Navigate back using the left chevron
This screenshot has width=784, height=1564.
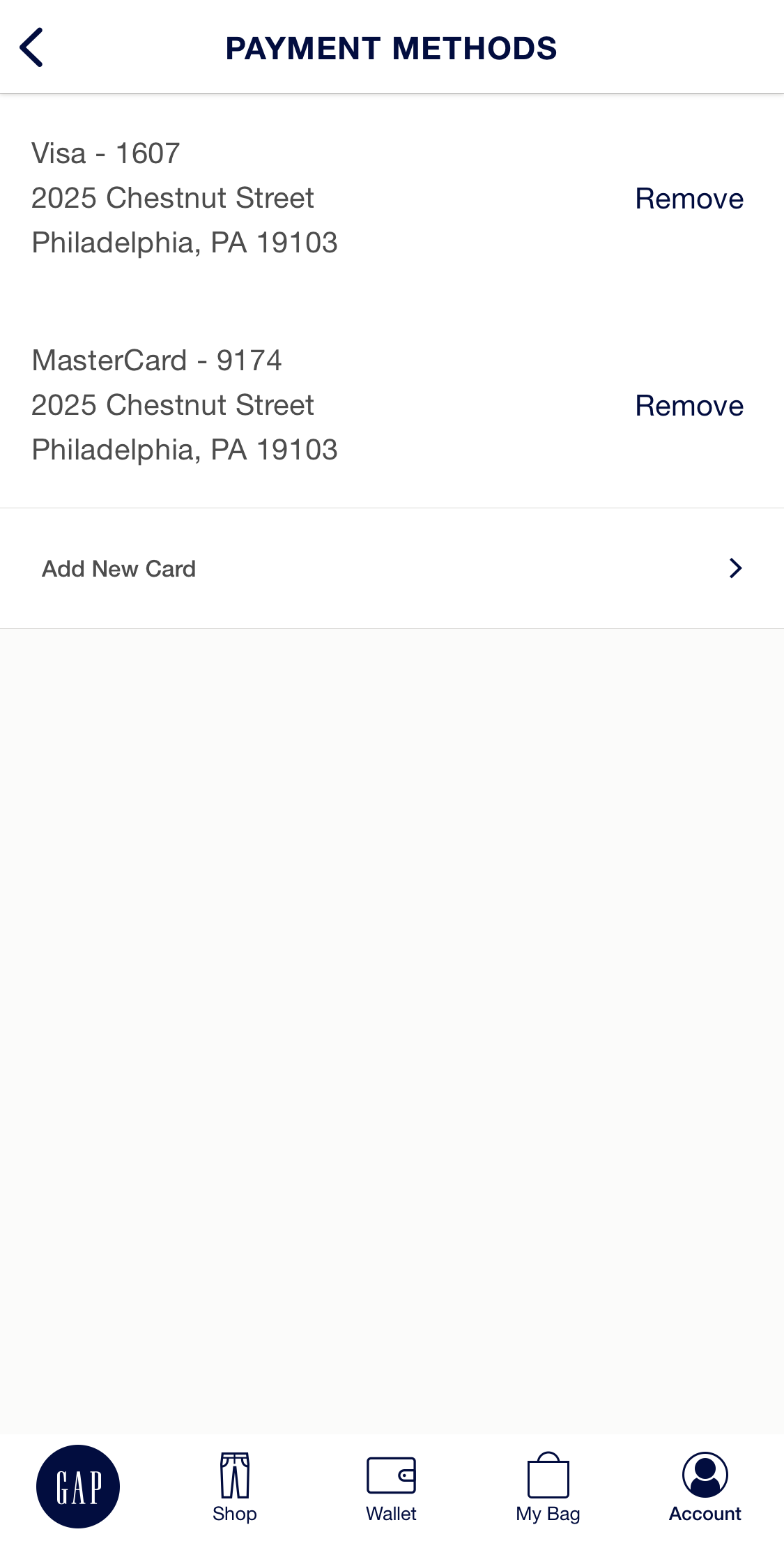[31, 47]
